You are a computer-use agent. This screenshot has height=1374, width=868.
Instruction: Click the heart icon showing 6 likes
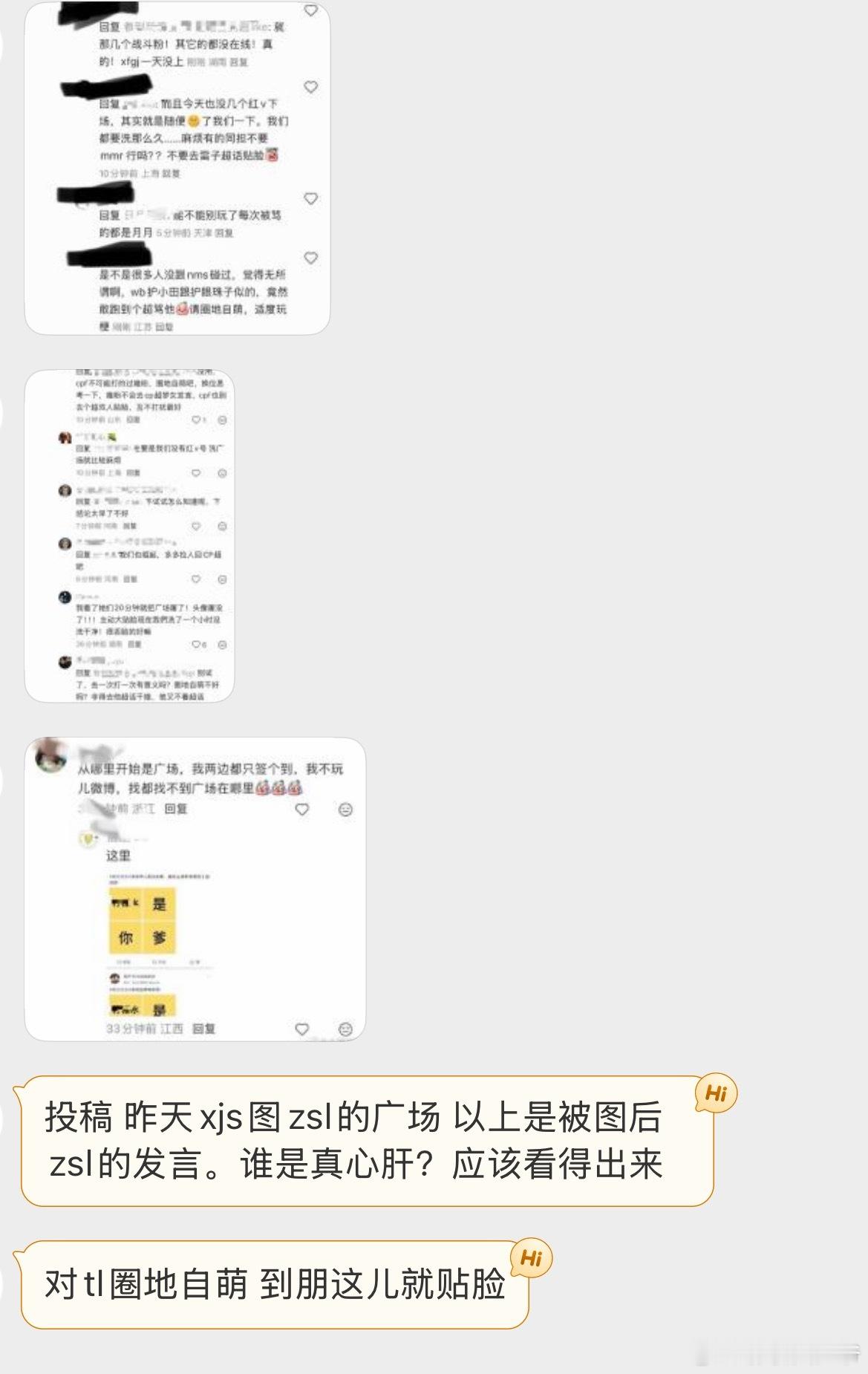[196, 644]
